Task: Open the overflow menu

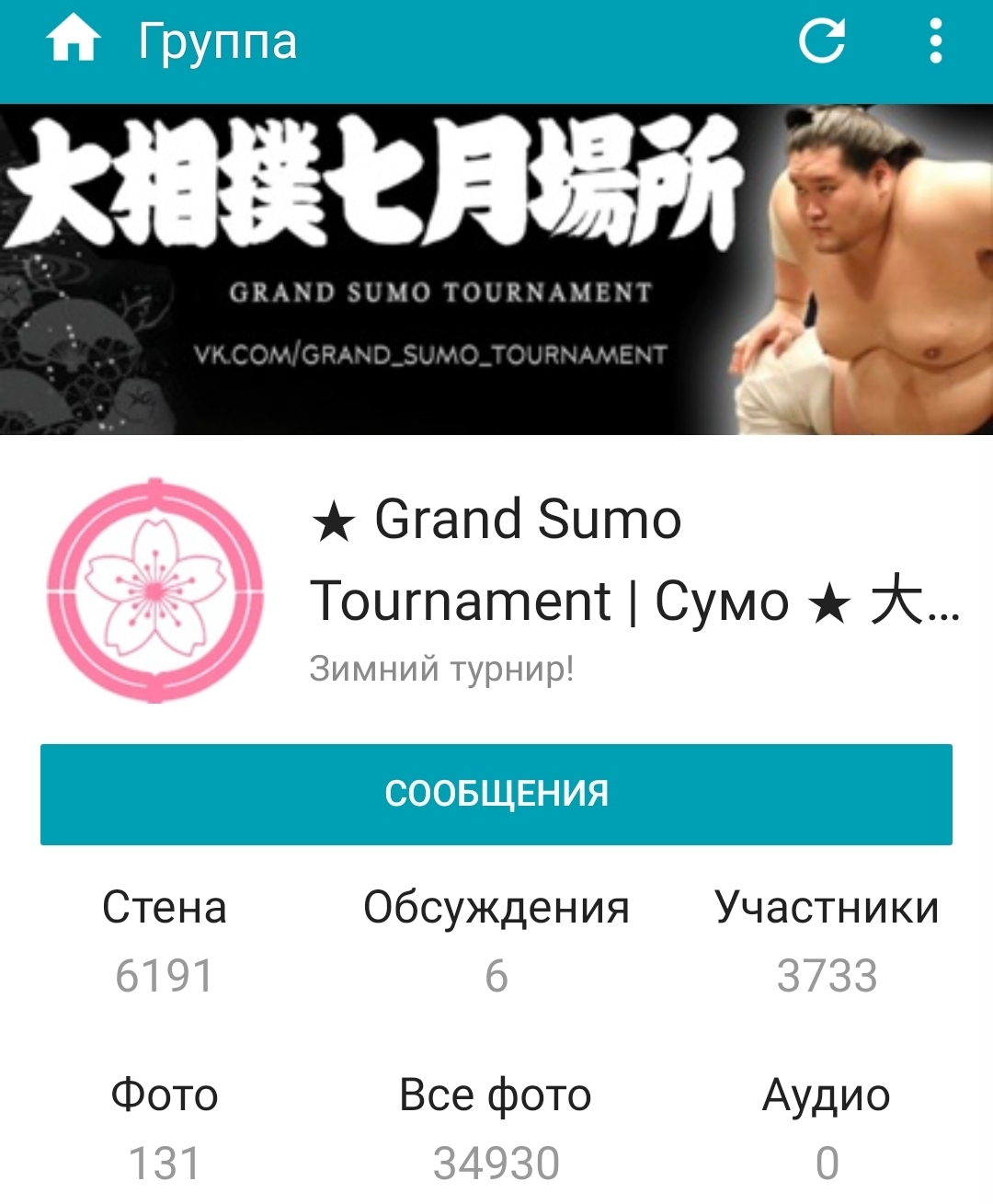Action: [935, 41]
